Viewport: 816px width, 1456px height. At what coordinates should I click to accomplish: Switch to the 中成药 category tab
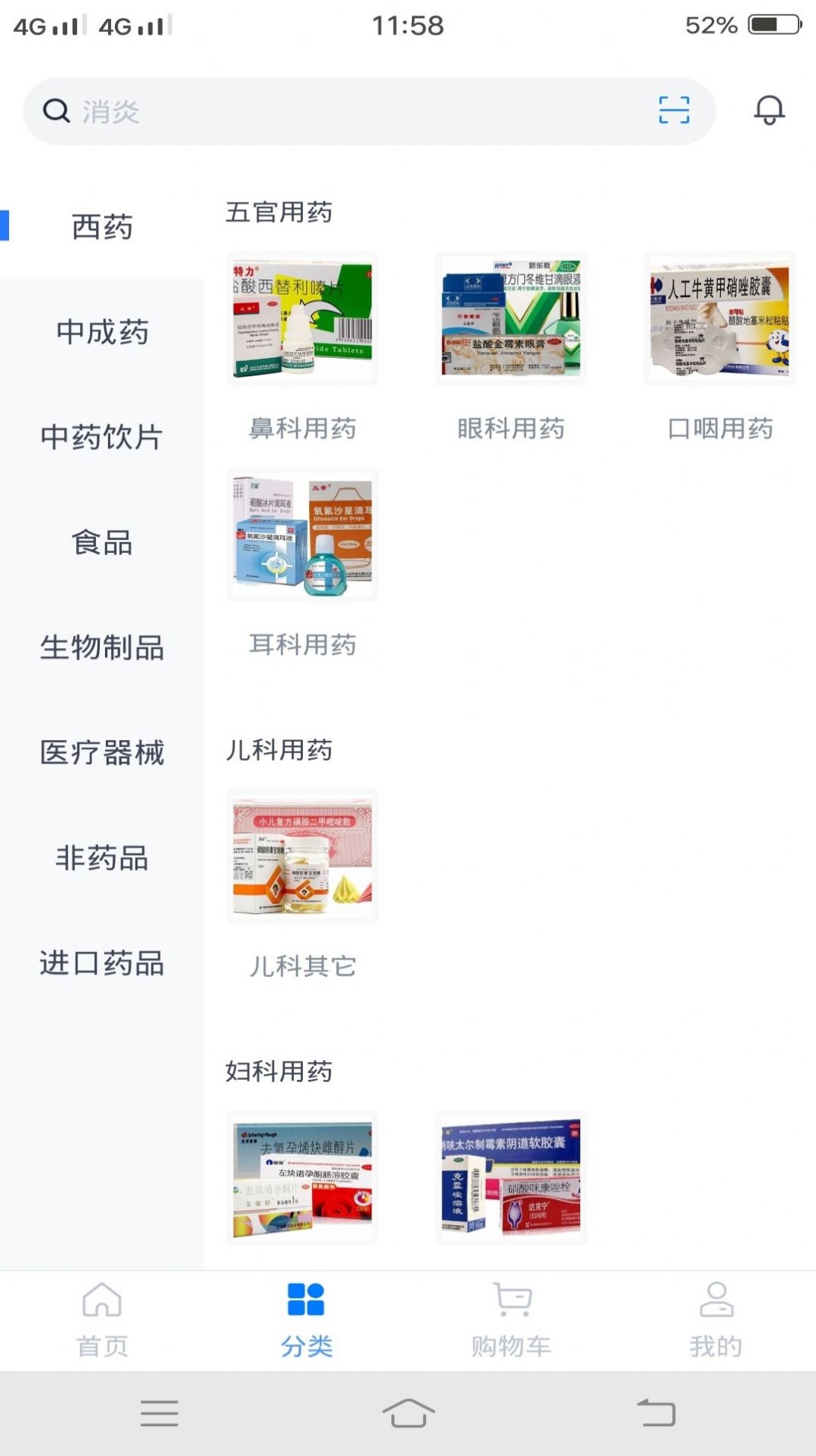[101, 332]
